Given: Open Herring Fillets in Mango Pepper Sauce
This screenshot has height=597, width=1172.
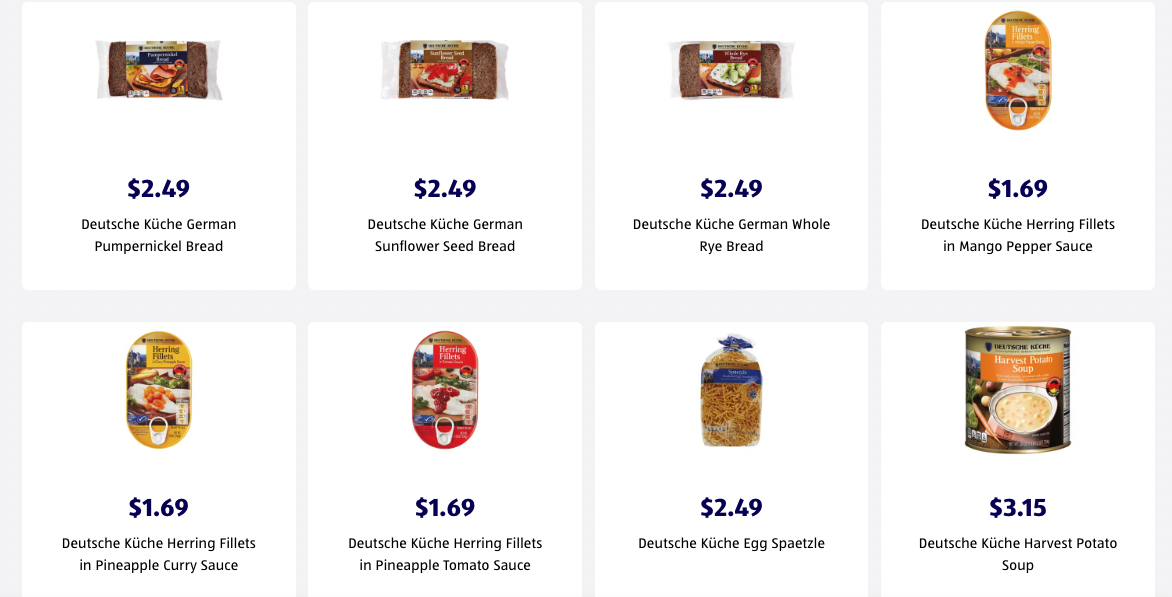Looking at the screenshot, I should click(1017, 146).
